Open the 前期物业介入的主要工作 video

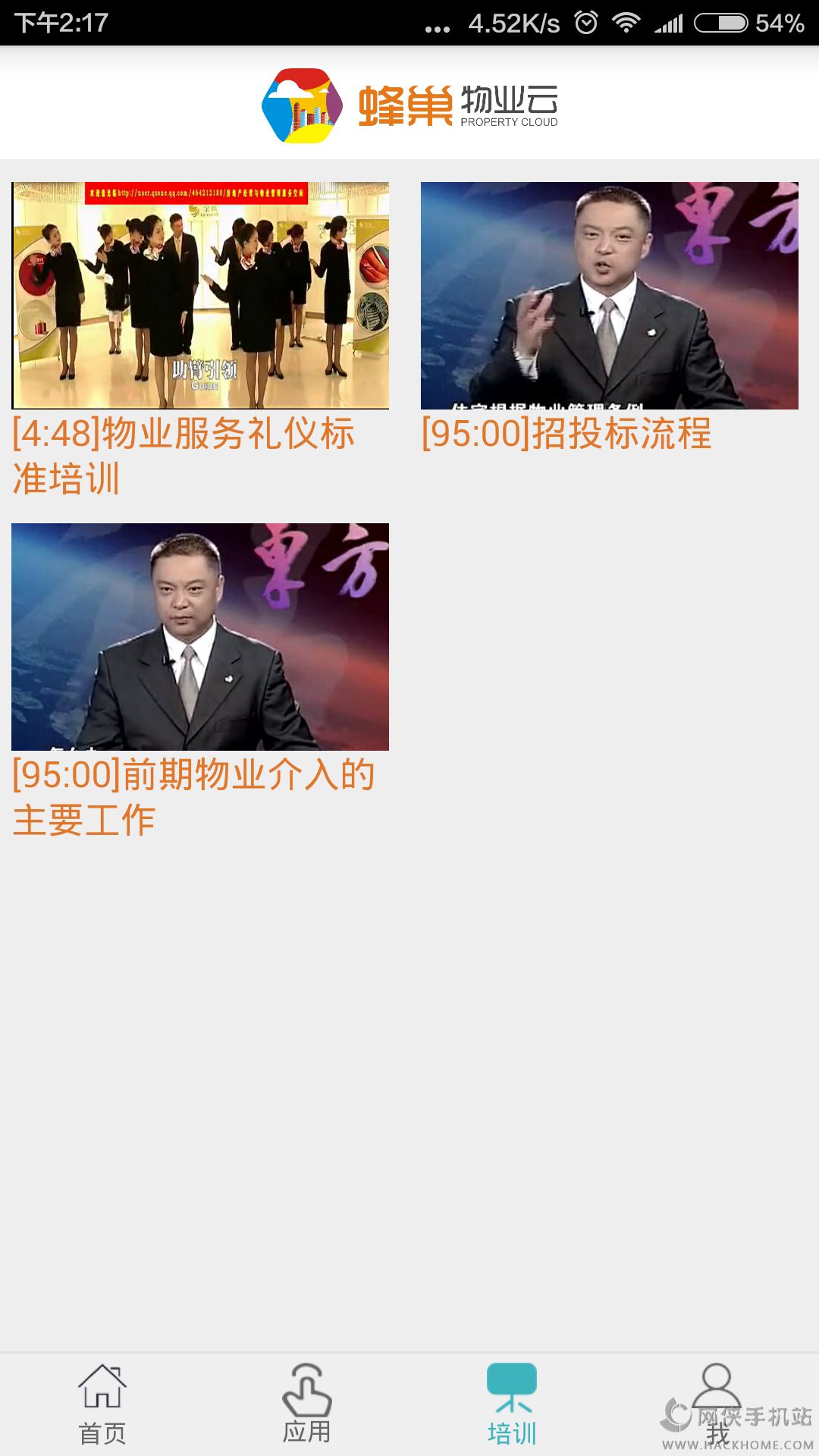click(200, 637)
